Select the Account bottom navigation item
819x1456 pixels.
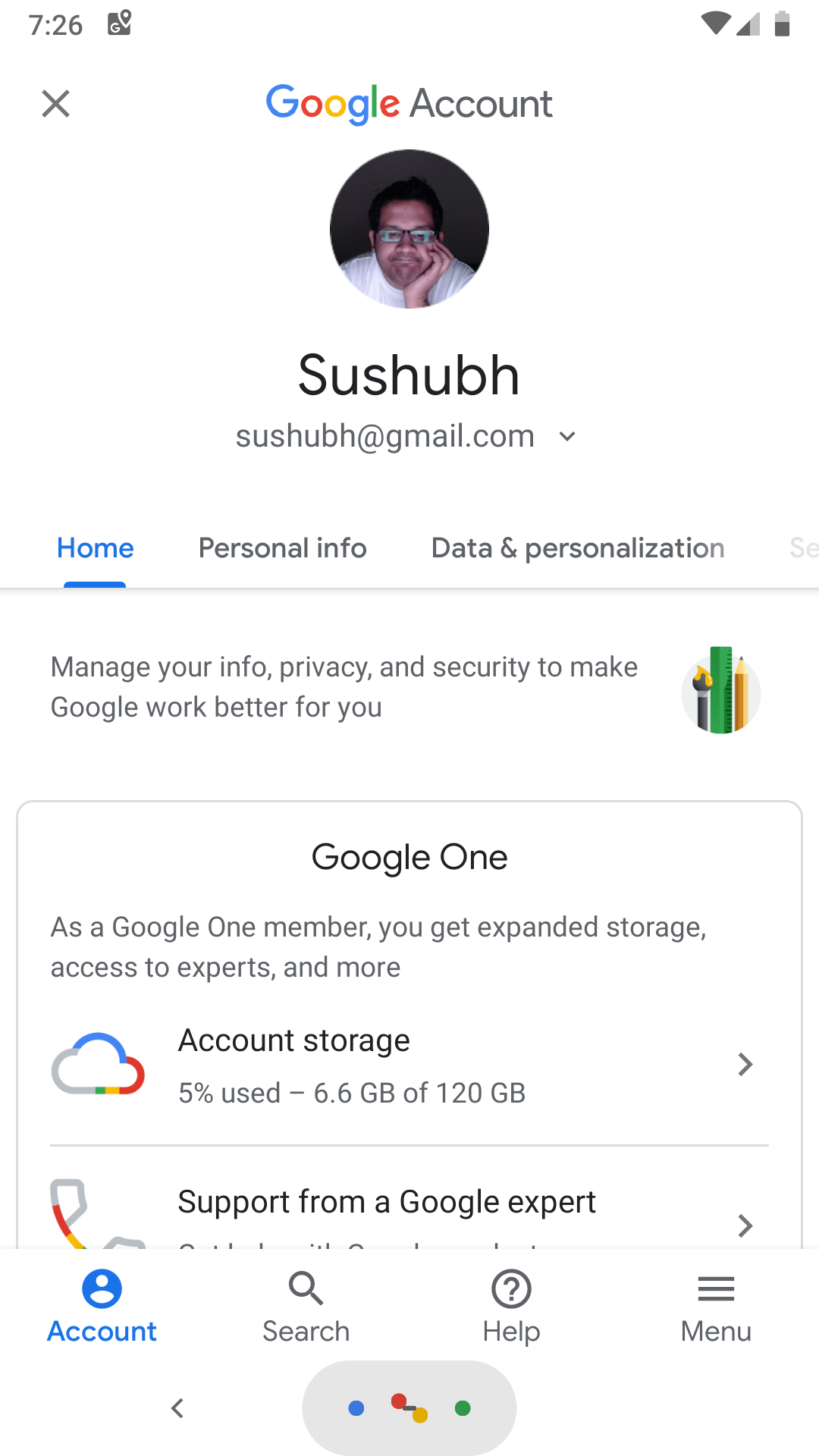[x=102, y=1307]
